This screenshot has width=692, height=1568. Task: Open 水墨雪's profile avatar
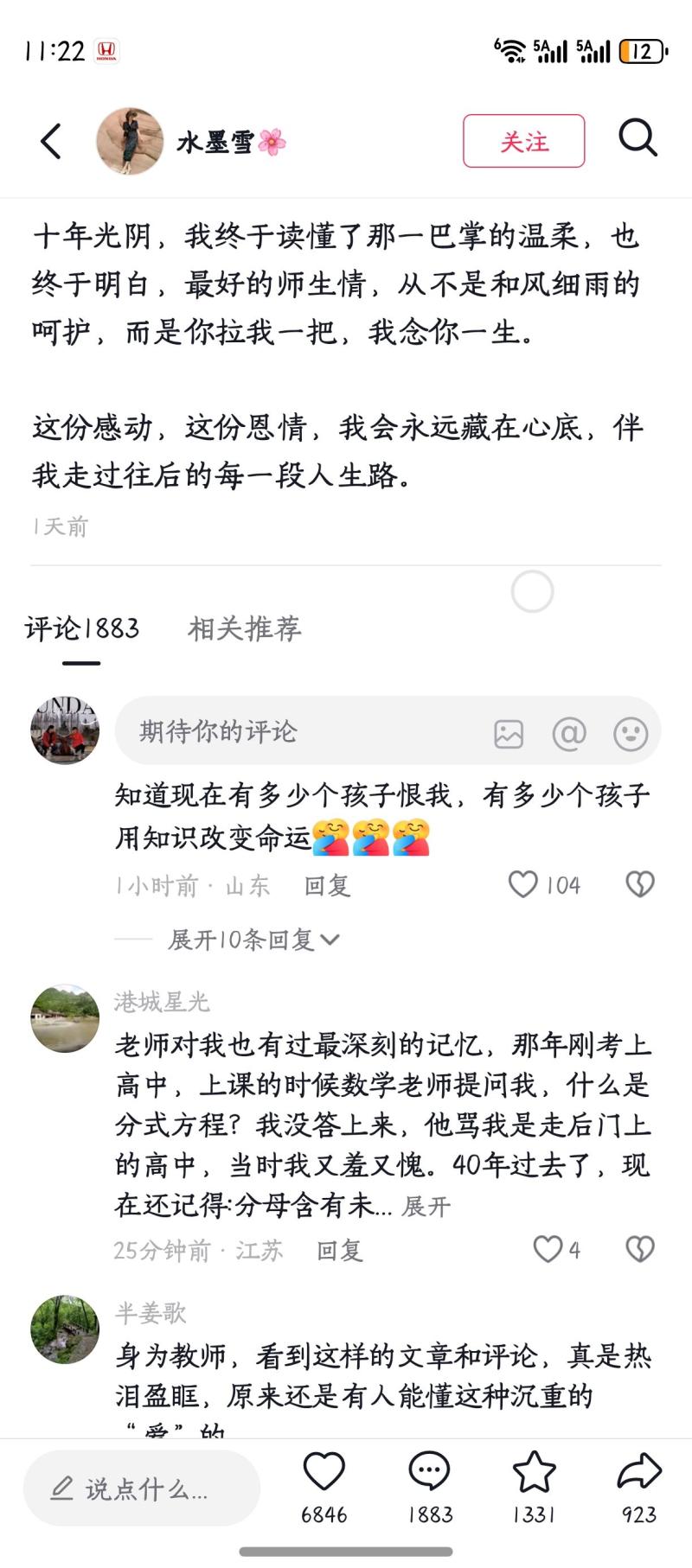[x=130, y=141]
